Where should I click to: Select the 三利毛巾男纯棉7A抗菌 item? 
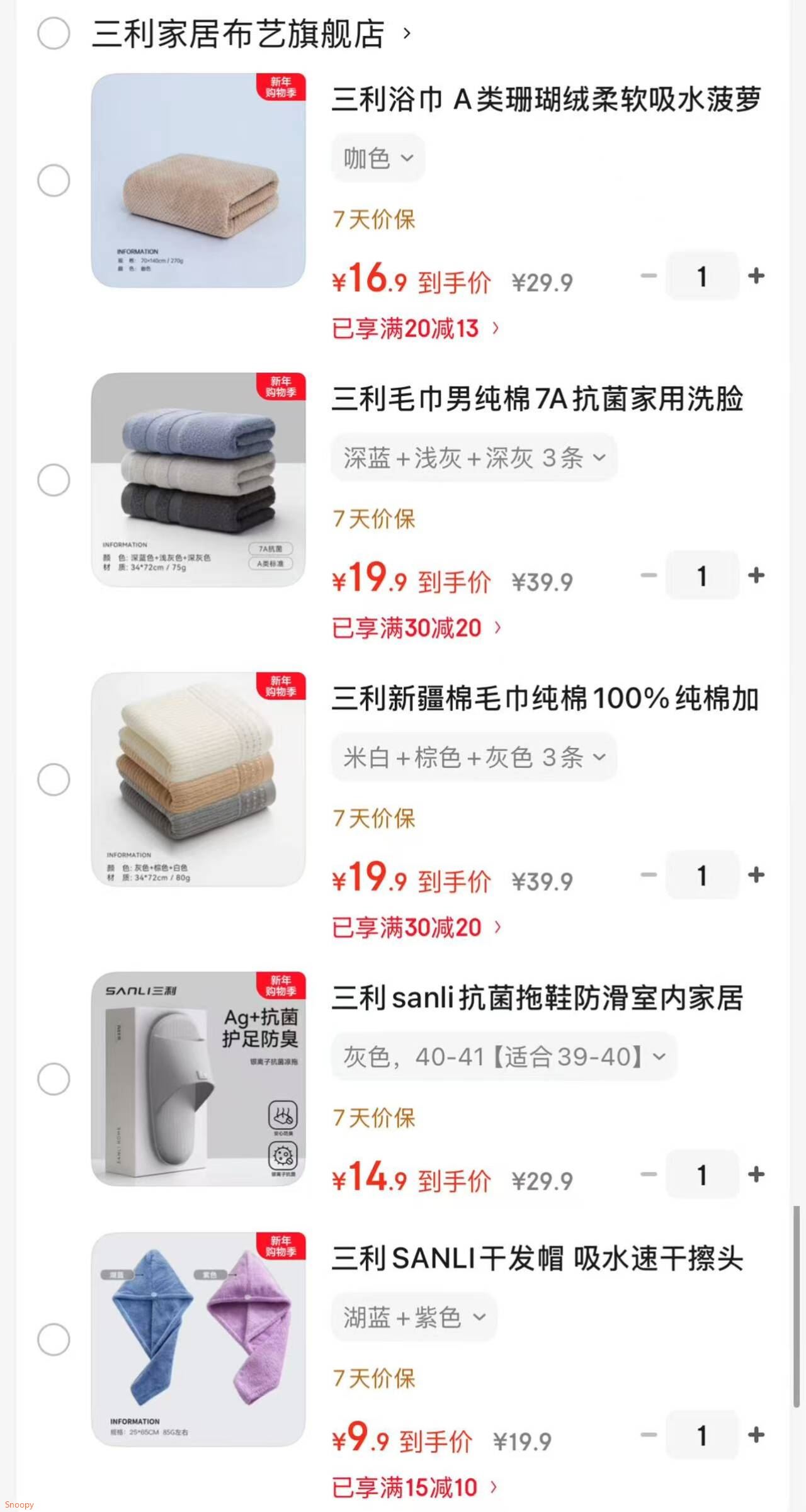(54, 480)
